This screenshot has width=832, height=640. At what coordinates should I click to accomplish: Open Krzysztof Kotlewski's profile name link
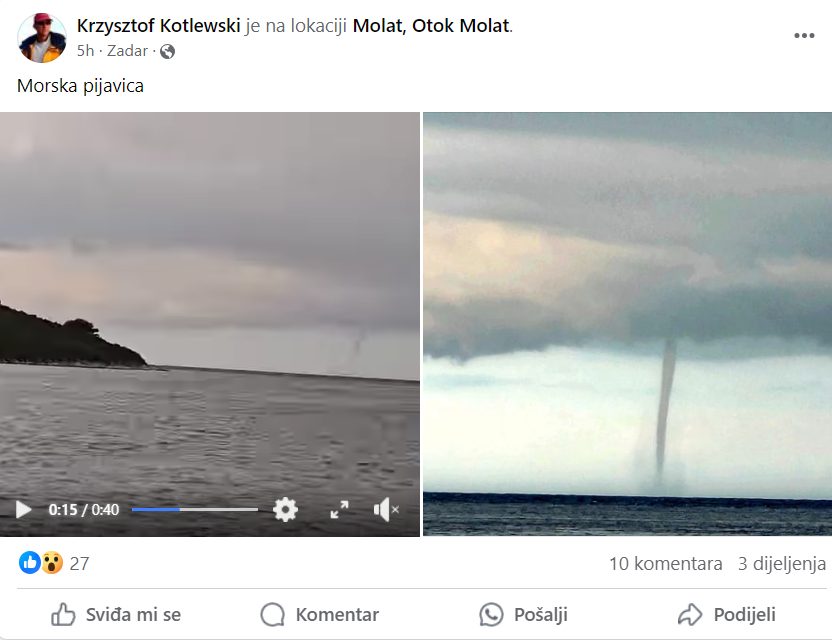click(158, 25)
